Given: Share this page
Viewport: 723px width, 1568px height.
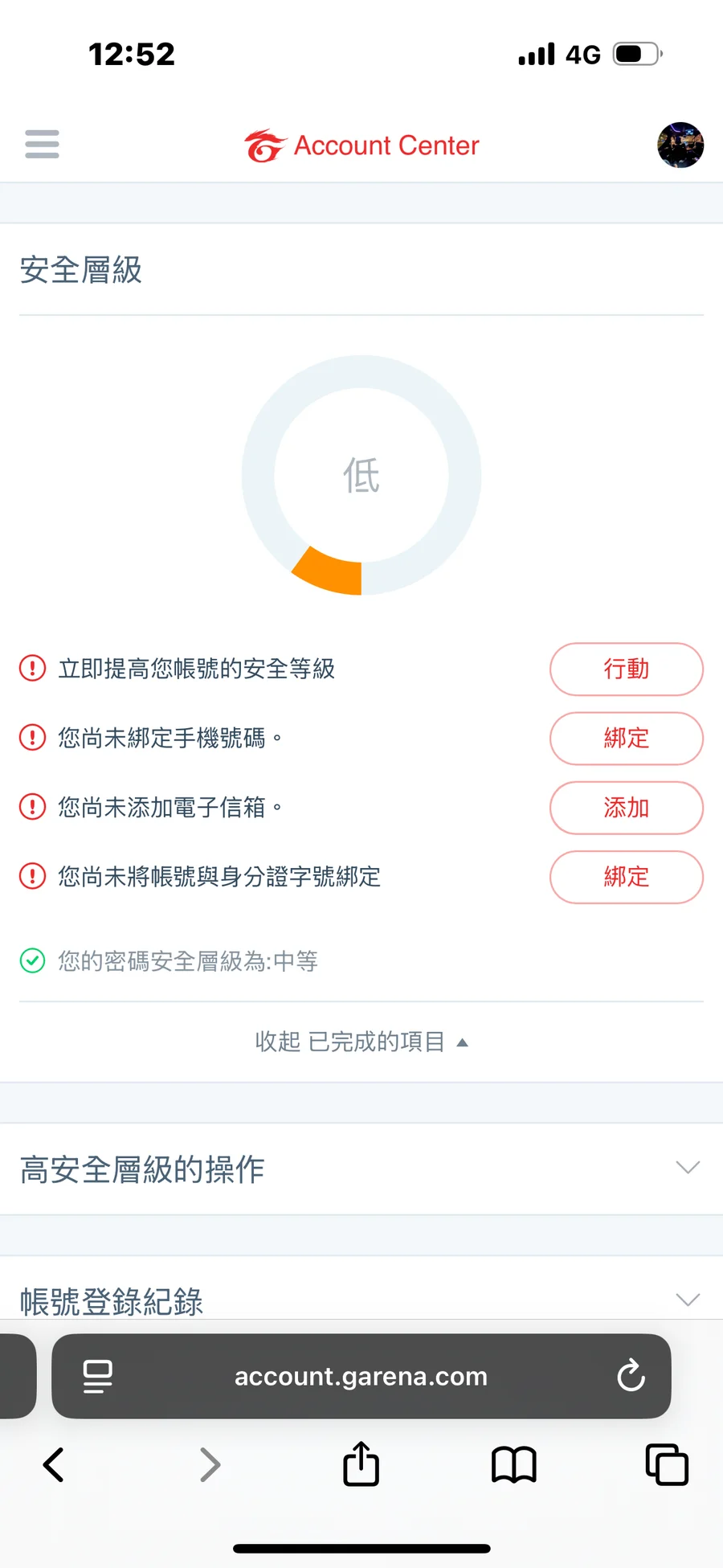Looking at the screenshot, I should [361, 1464].
